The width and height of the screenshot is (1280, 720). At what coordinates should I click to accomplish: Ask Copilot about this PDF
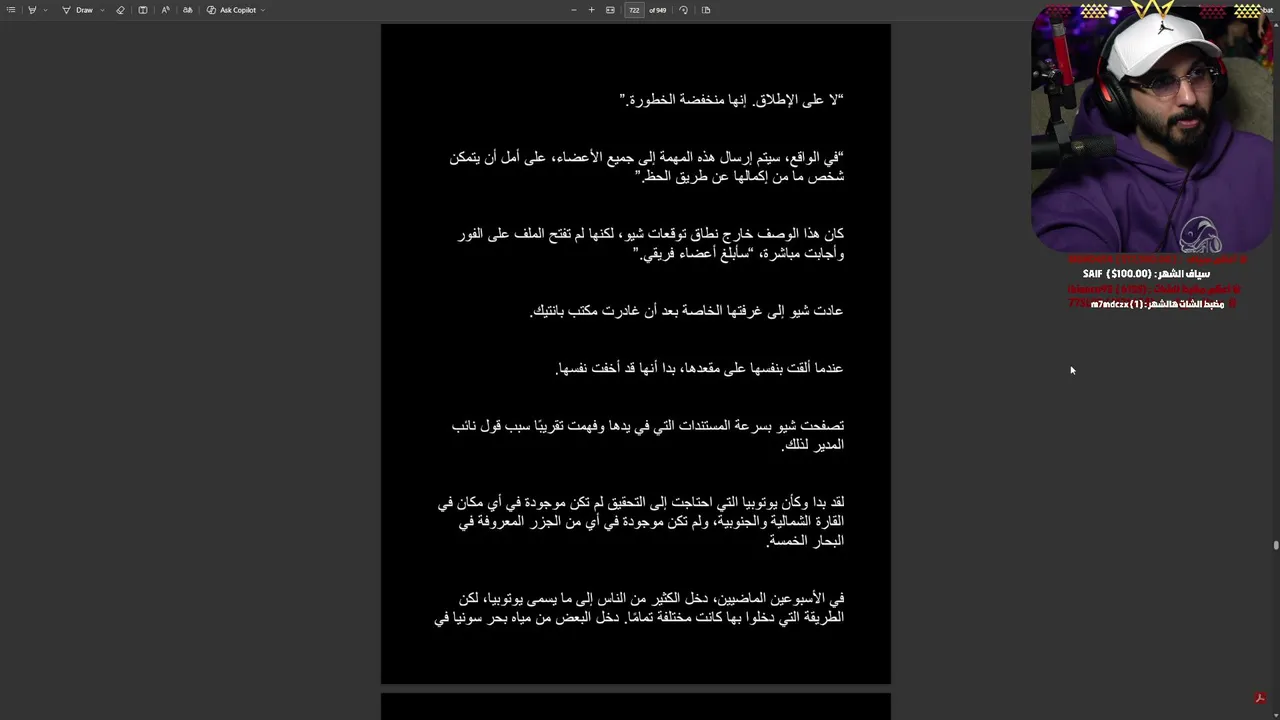point(232,10)
